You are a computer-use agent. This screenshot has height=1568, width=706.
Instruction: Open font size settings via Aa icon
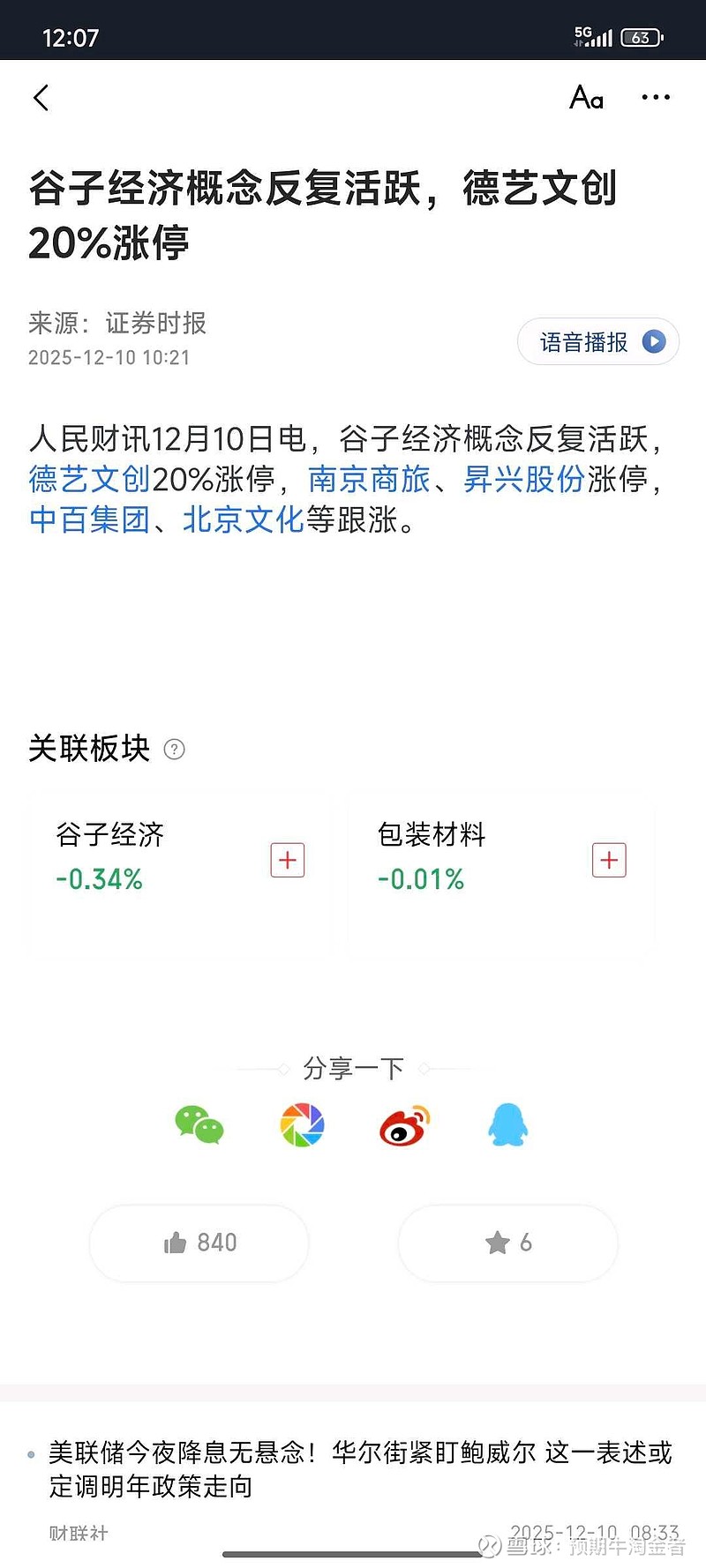click(585, 100)
